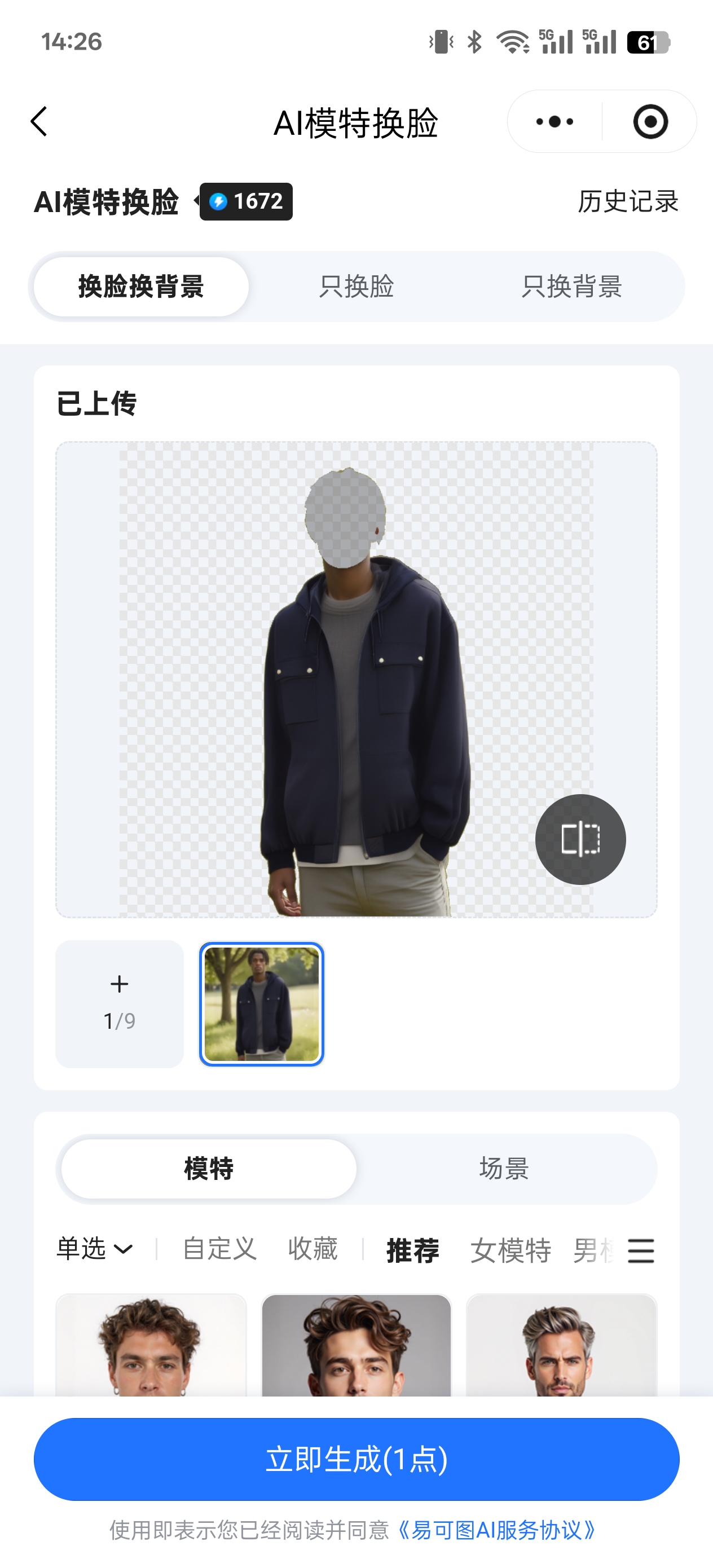Switch to the 只换脸 tab

coord(356,286)
